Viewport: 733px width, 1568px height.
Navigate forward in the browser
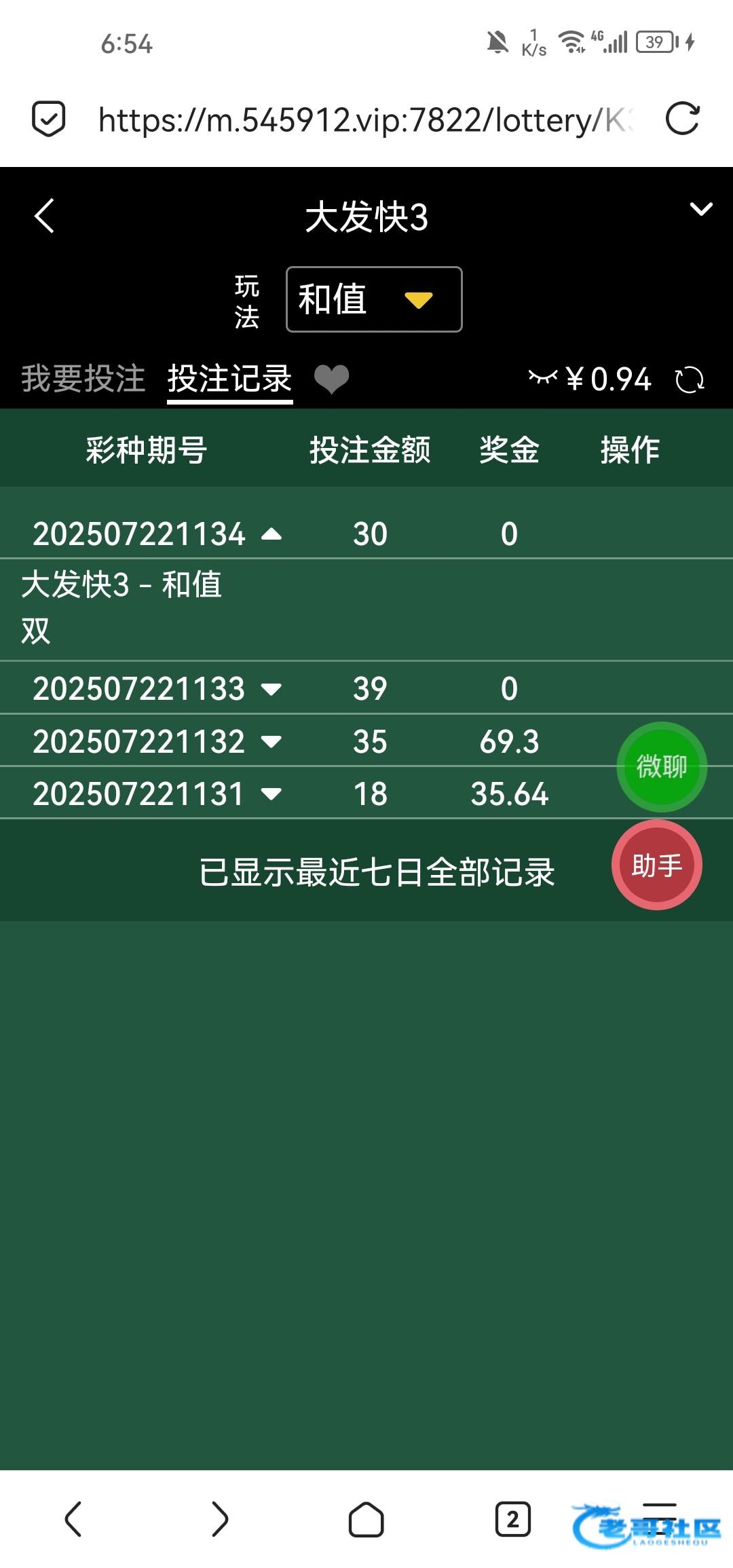coord(219,1519)
